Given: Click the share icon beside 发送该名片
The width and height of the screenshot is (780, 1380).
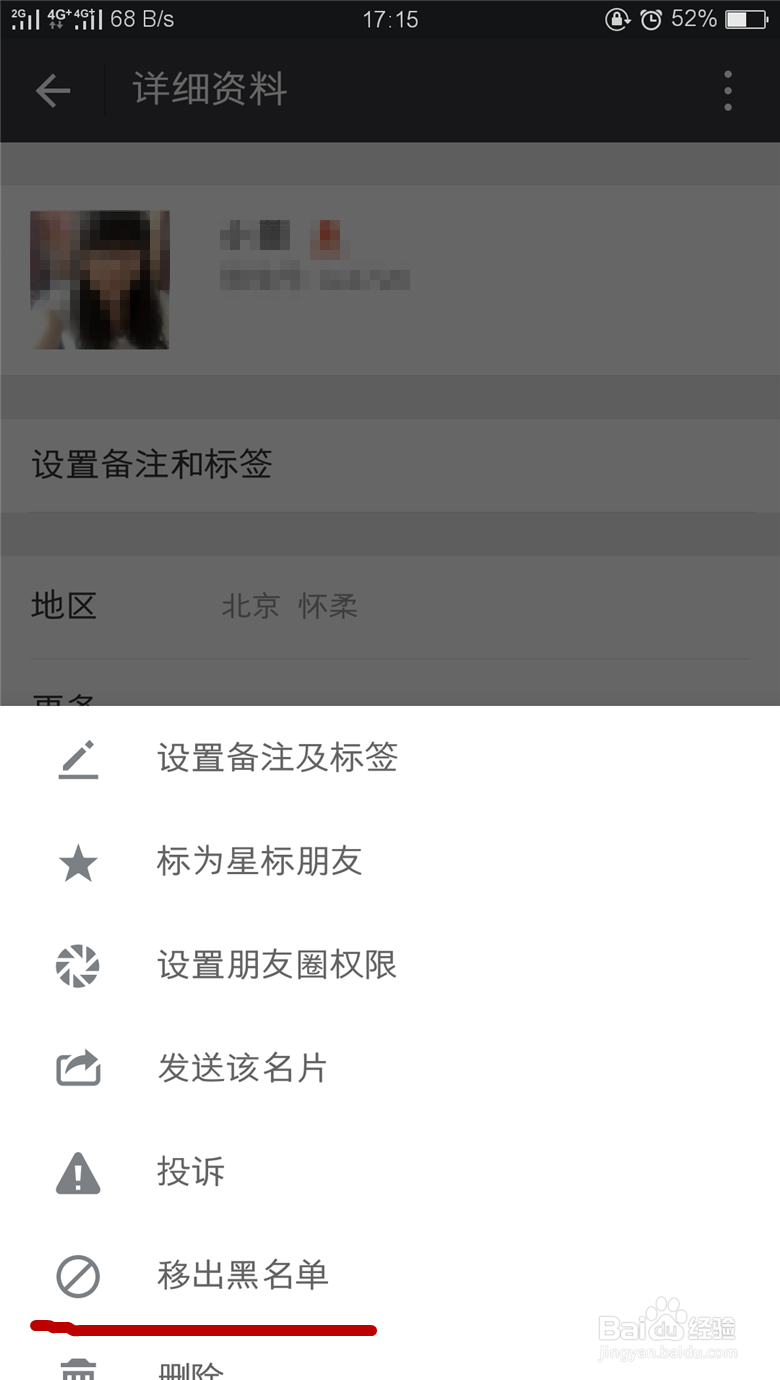Looking at the screenshot, I should point(78,1068).
